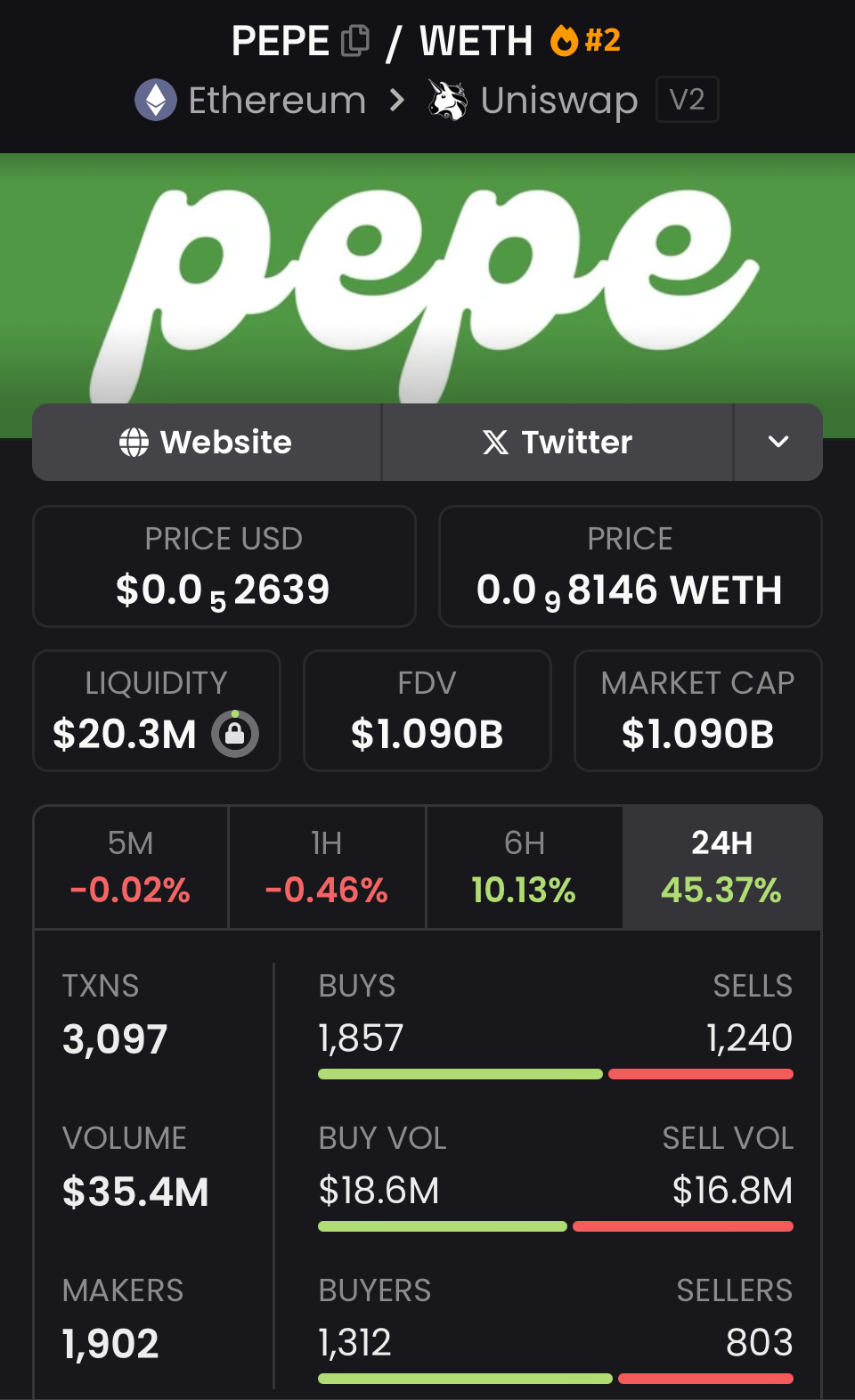Copy the PEPE token address
Viewport: 855px width, 1400px height.
click(x=355, y=40)
